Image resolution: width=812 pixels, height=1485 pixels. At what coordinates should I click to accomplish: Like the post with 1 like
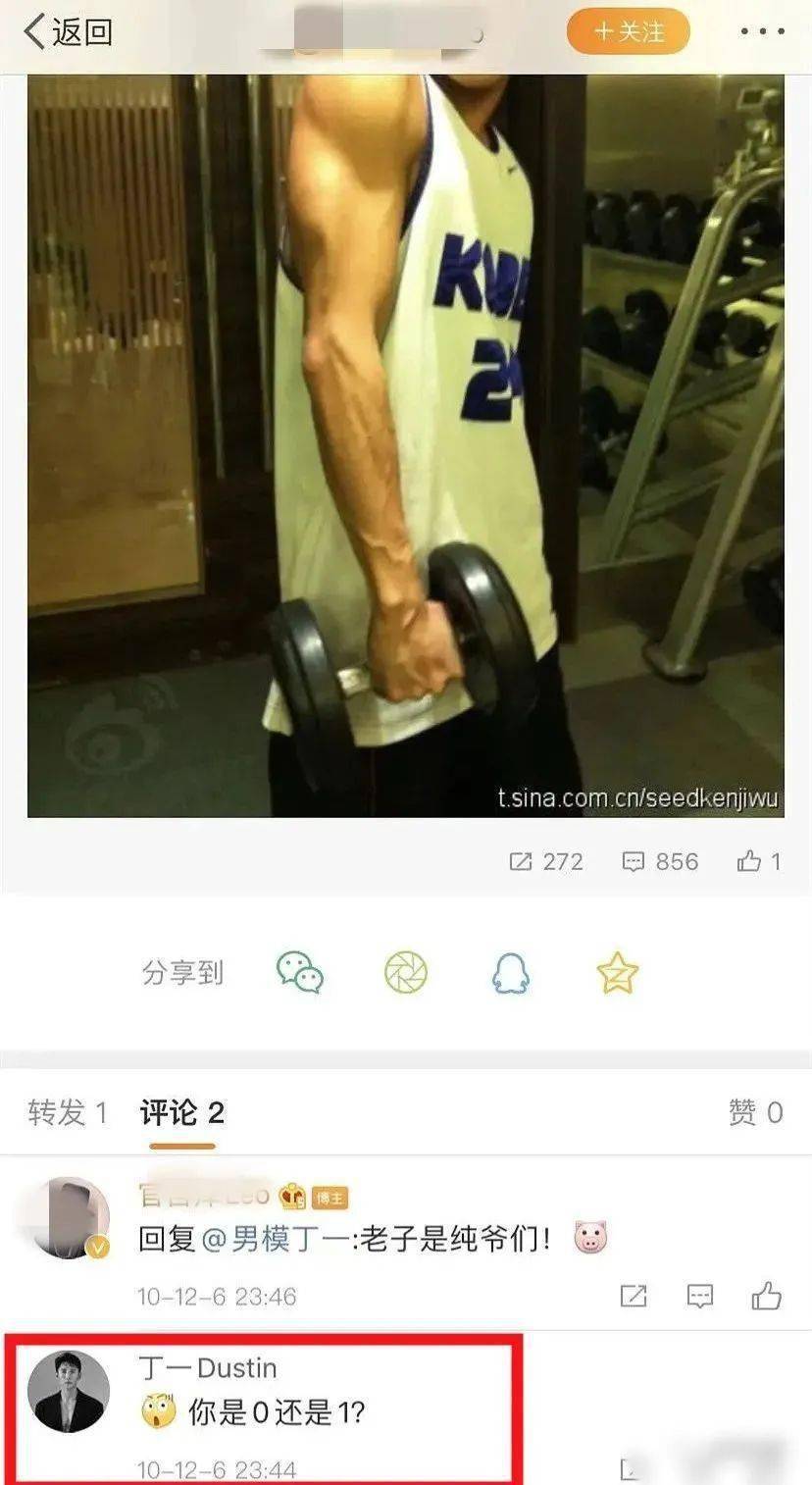(759, 861)
